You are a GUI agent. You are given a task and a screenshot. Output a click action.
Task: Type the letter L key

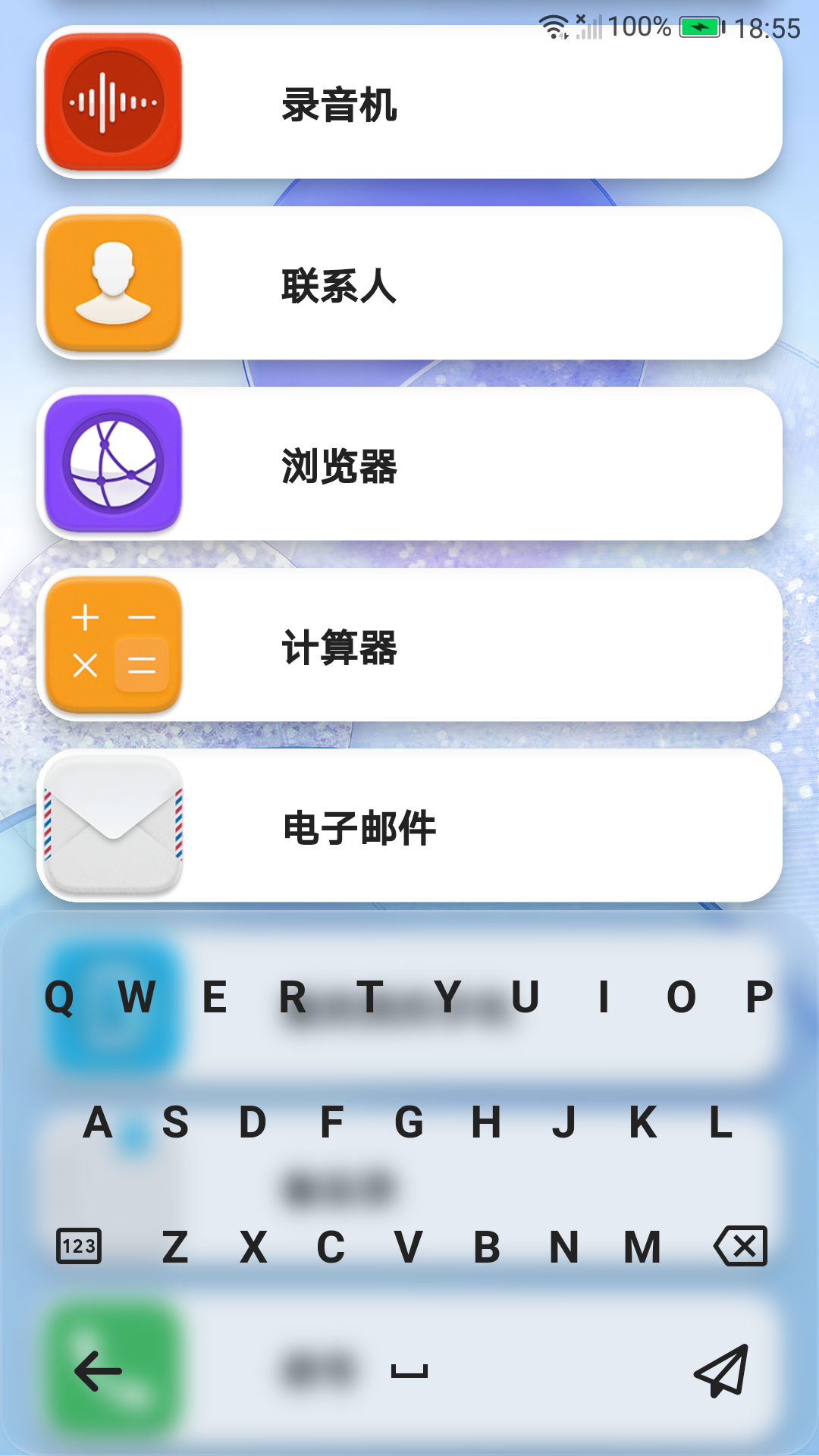coord(720,1122)
